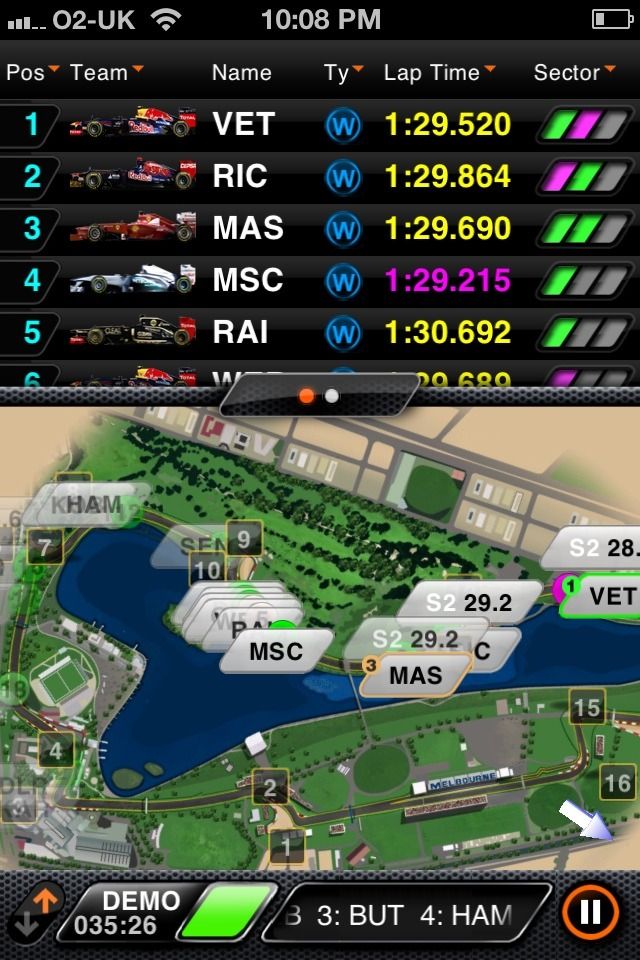The width and height of the screenshot is (640, 960).
Task: Sort the table by Pos column
Action: pos(32,73)
